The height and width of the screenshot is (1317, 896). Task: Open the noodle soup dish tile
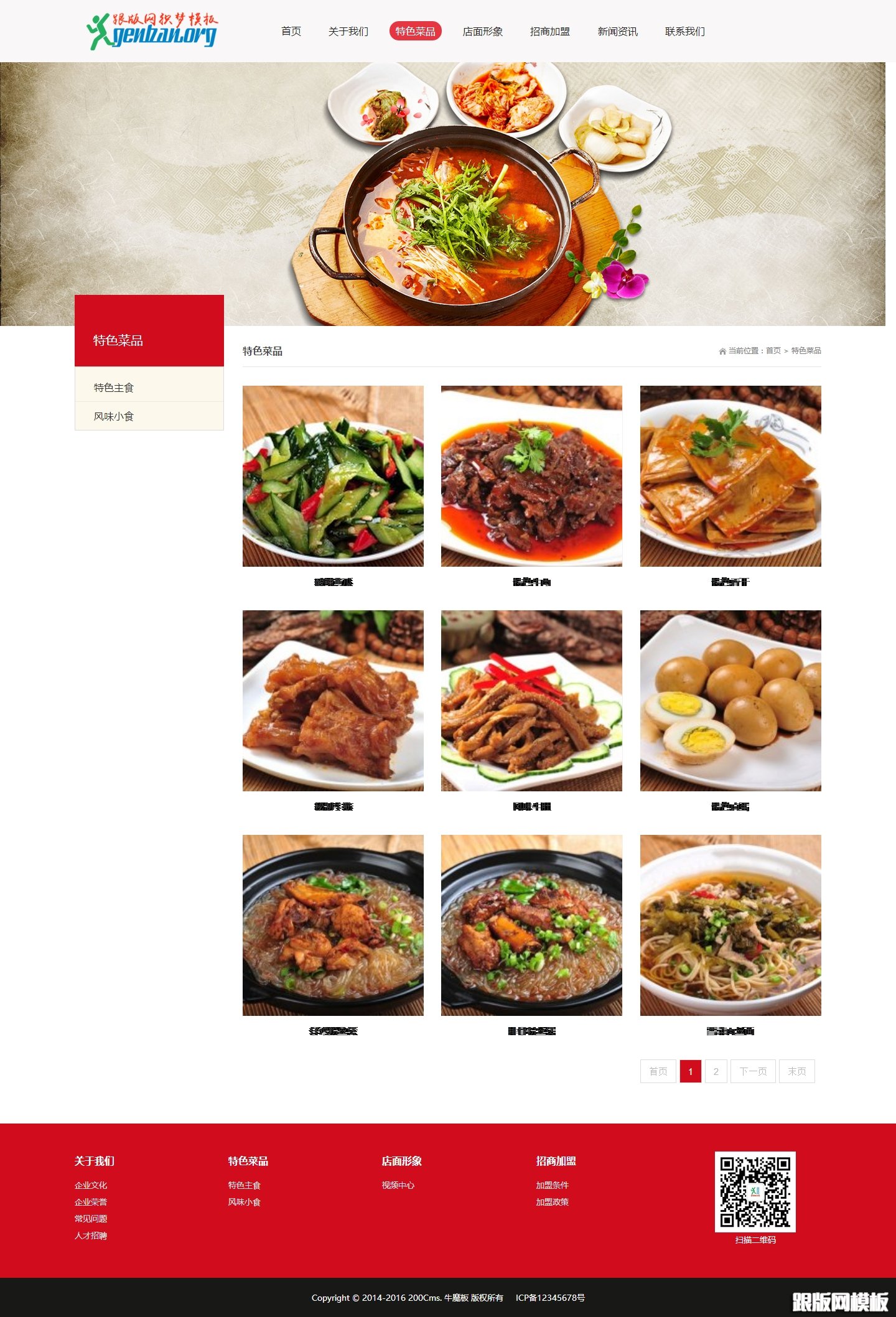pyautogui.click(x=730, y=925)
